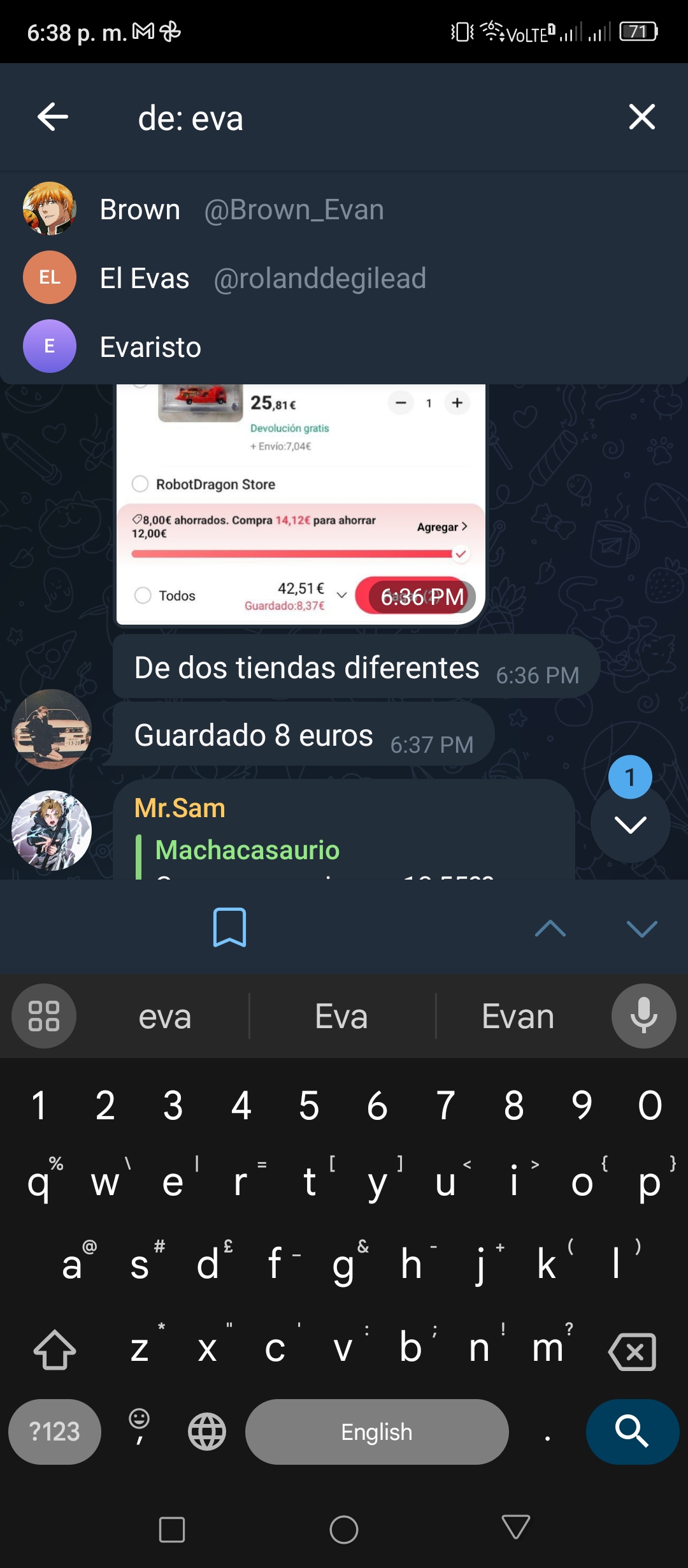The height and width of the screenshot is (1568, 688).
Task: Start voice input with the microphone
Action: point(643,1016)
